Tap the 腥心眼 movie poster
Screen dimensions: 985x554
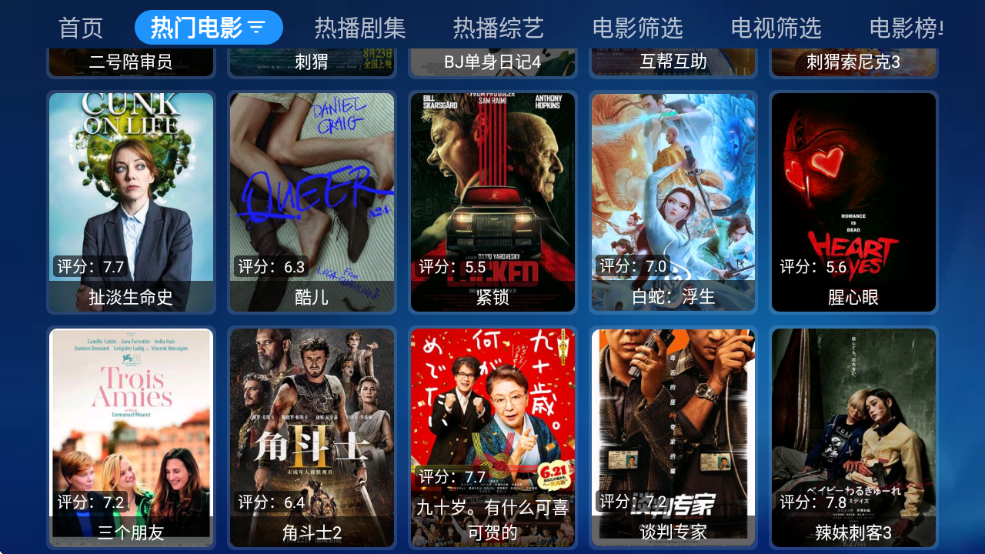[x=854, y=200]
